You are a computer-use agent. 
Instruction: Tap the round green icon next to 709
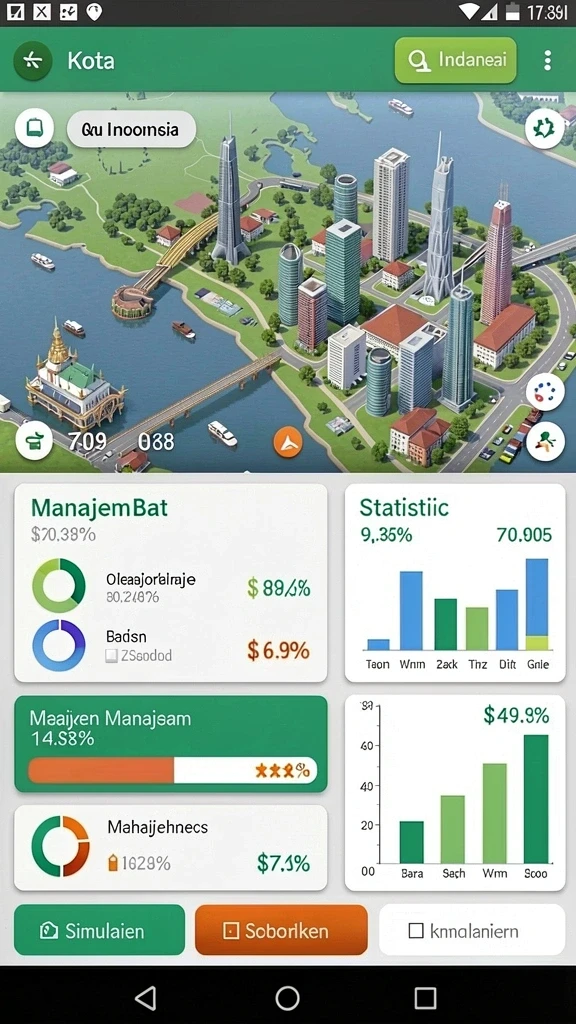pyautogui.click(x=35, y=441)
